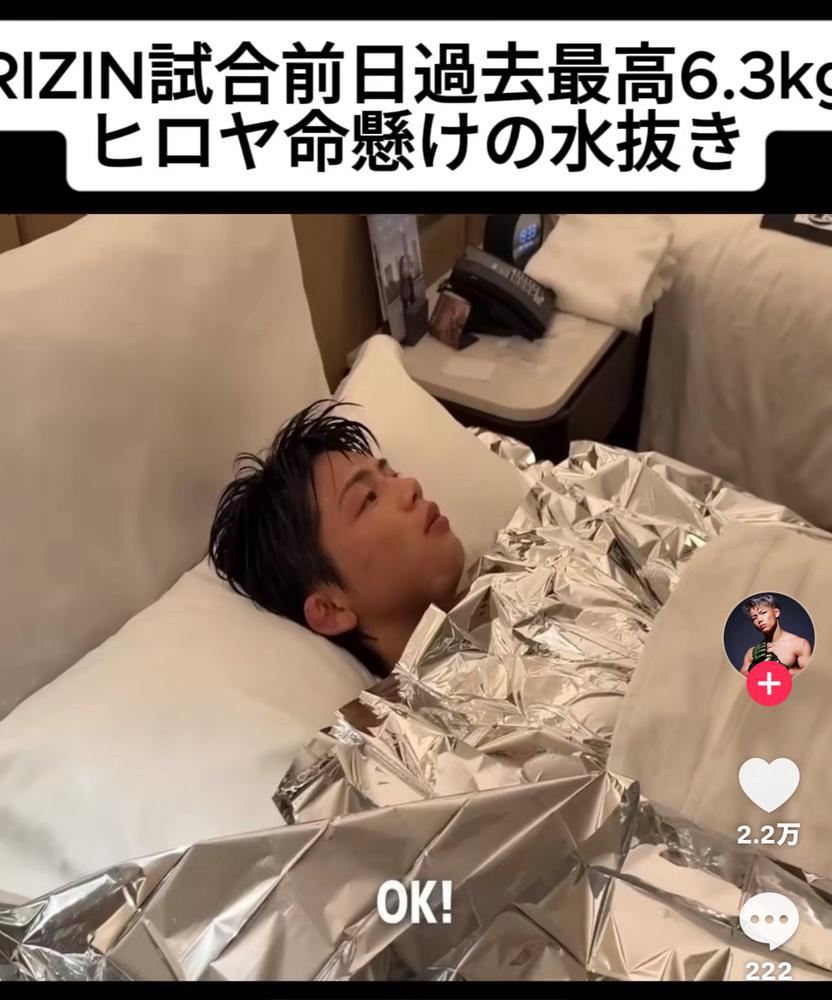Follow the creator with the plus button
Screen dimensions: 832x1000
coord(768,685)
